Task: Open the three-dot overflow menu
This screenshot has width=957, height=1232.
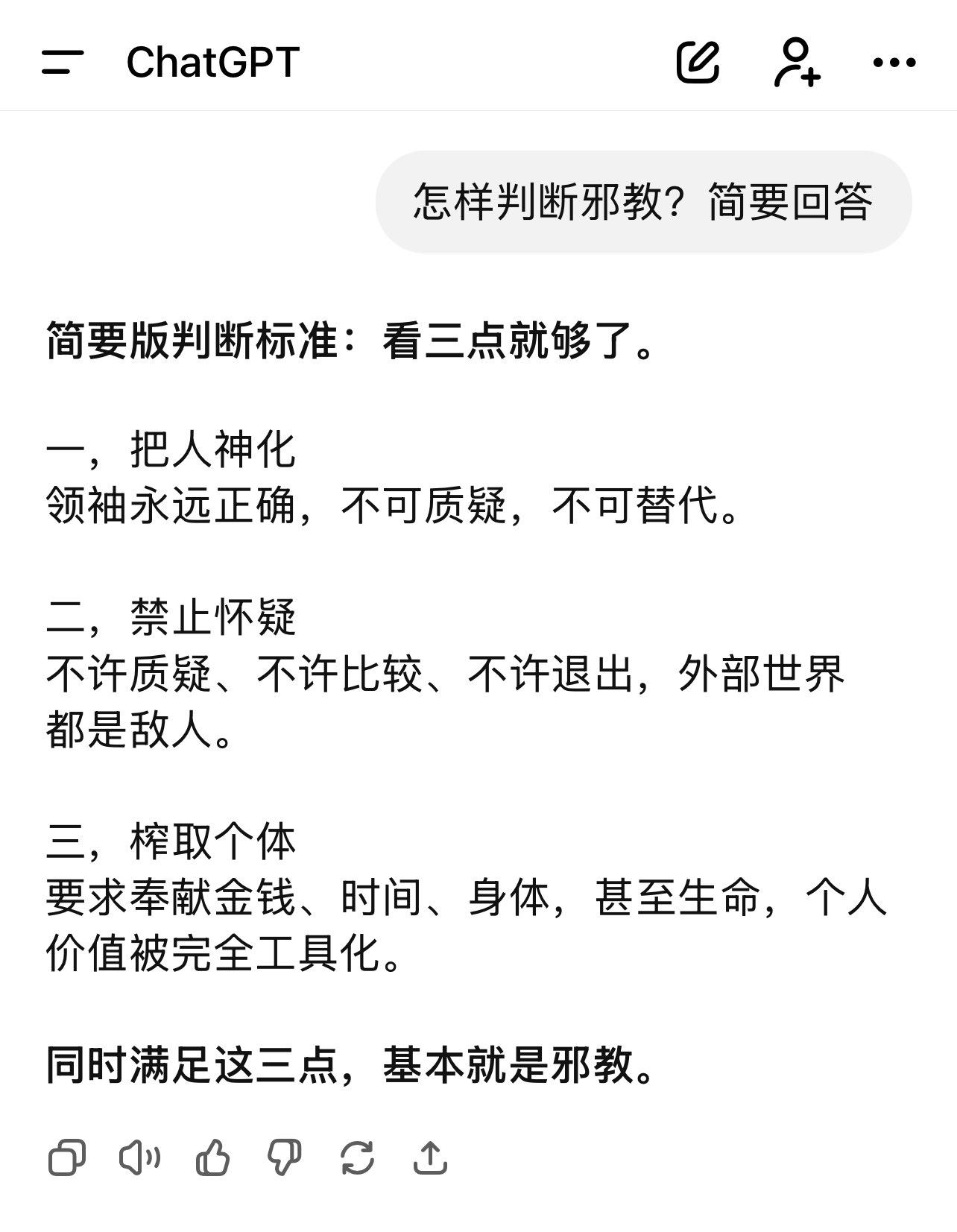Action: point(894,62)
